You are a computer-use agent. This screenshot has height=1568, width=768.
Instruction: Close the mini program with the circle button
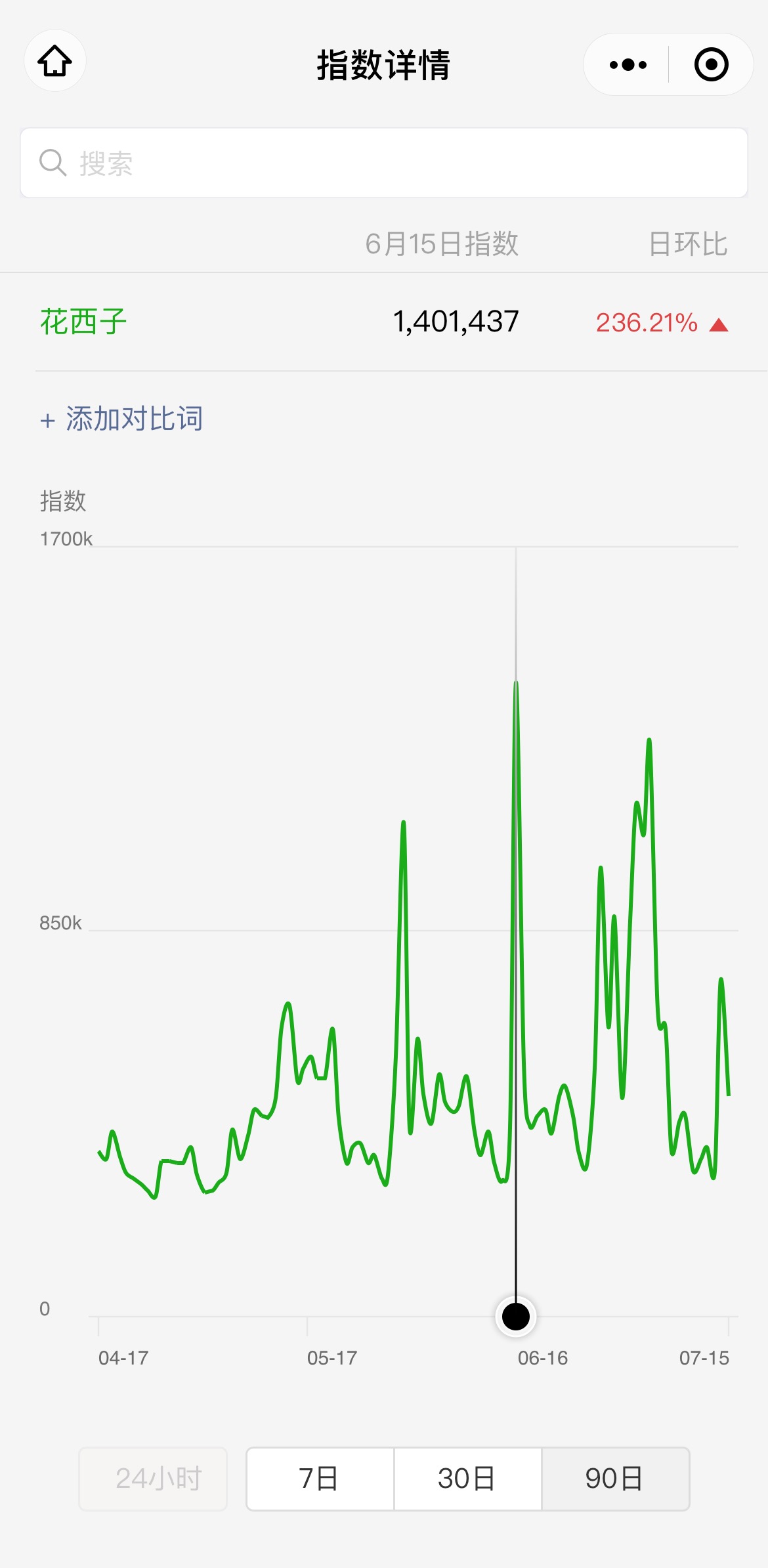[x=712, y=64]
